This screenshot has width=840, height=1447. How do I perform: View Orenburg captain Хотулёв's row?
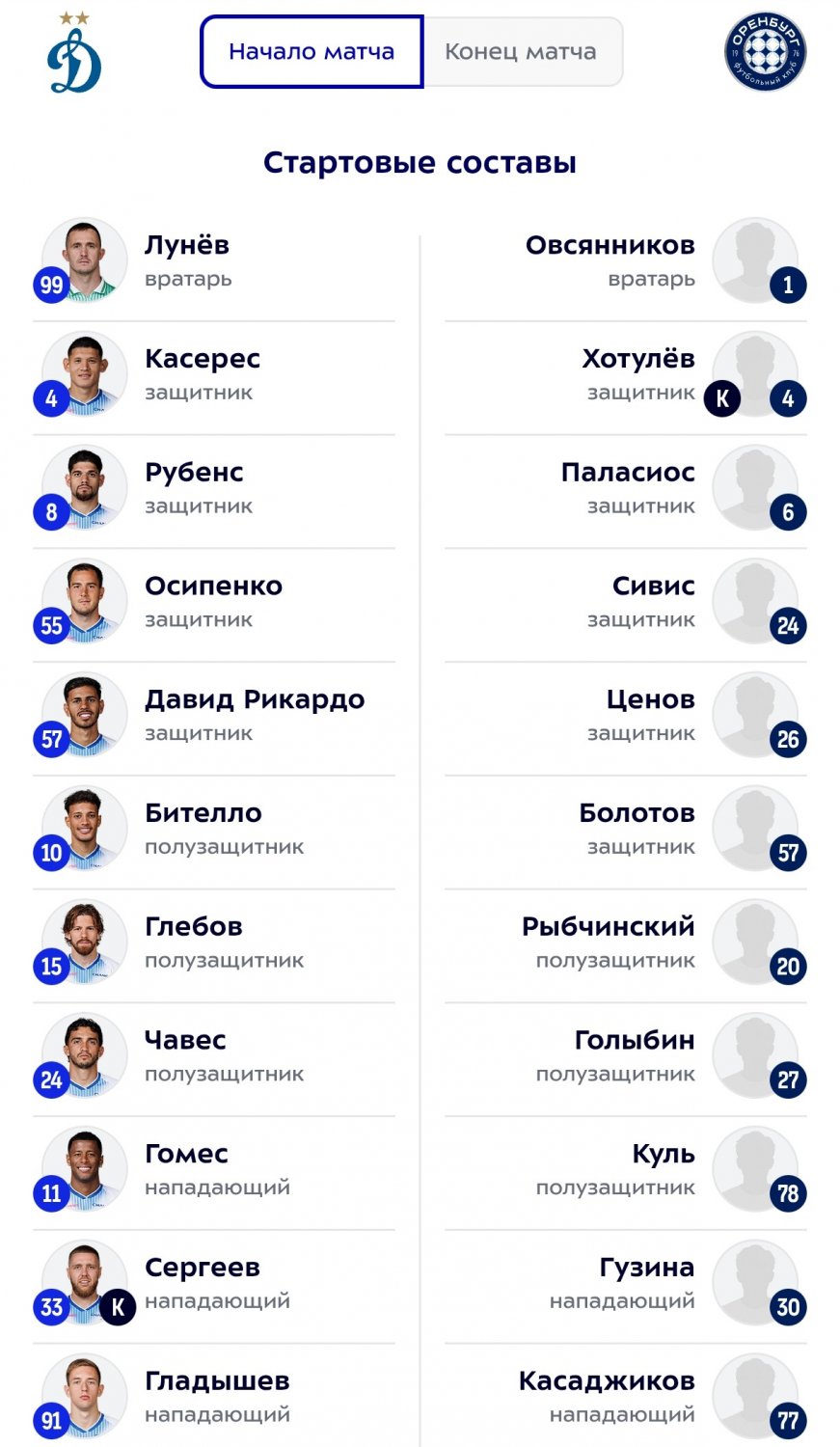click(x=626, y=378)
